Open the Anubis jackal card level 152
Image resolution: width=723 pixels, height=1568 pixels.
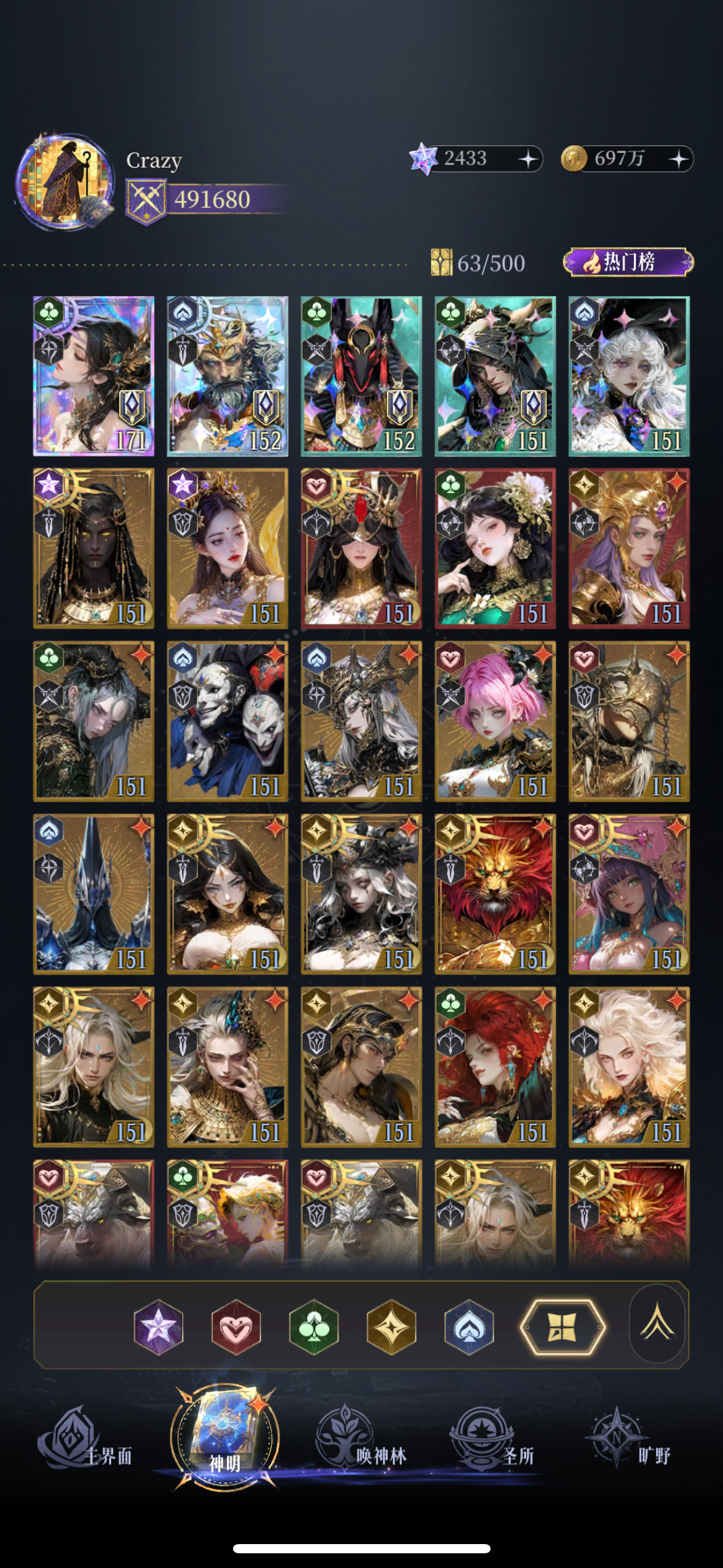point(361,376)
